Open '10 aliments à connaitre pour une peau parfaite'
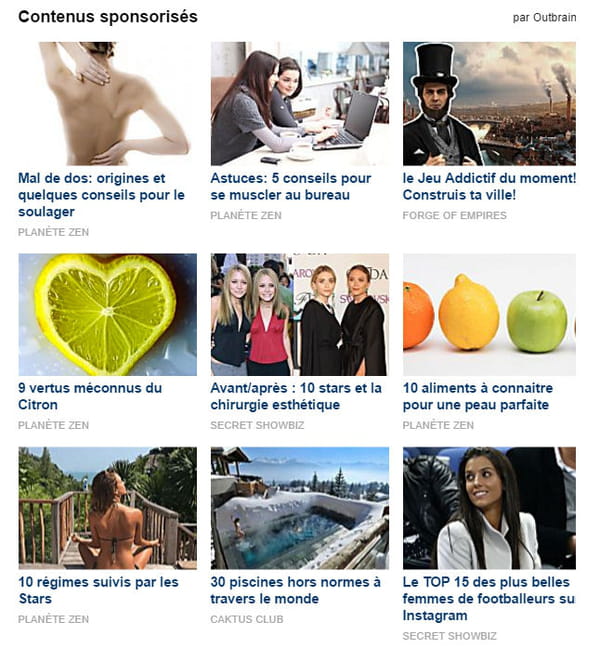This screenshot has height=648, width=600. pyautogui.click(x=476, y=396)
